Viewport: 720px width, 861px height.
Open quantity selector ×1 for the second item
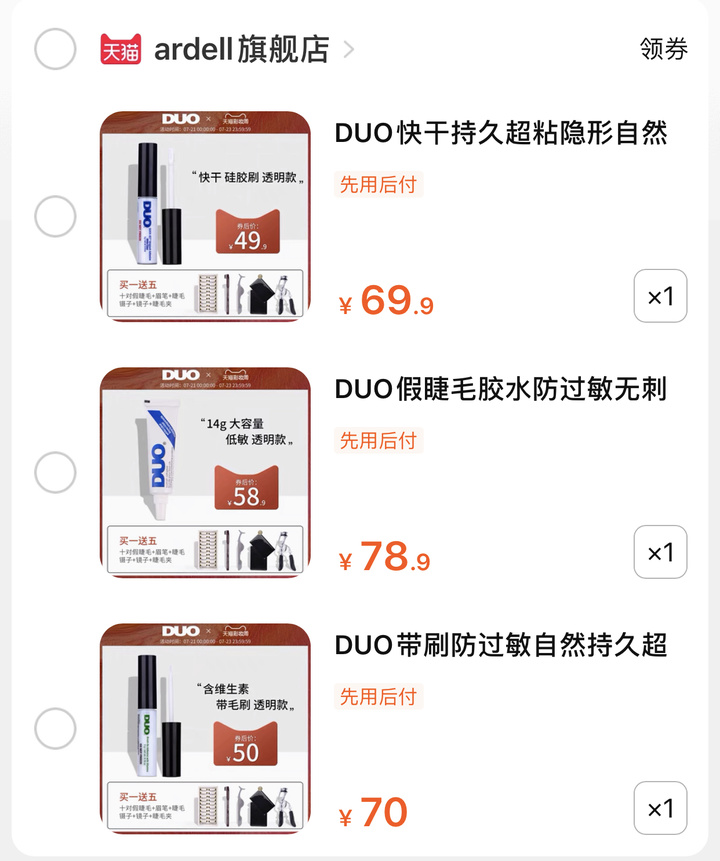pyautogui.click(x=662, y=552)
